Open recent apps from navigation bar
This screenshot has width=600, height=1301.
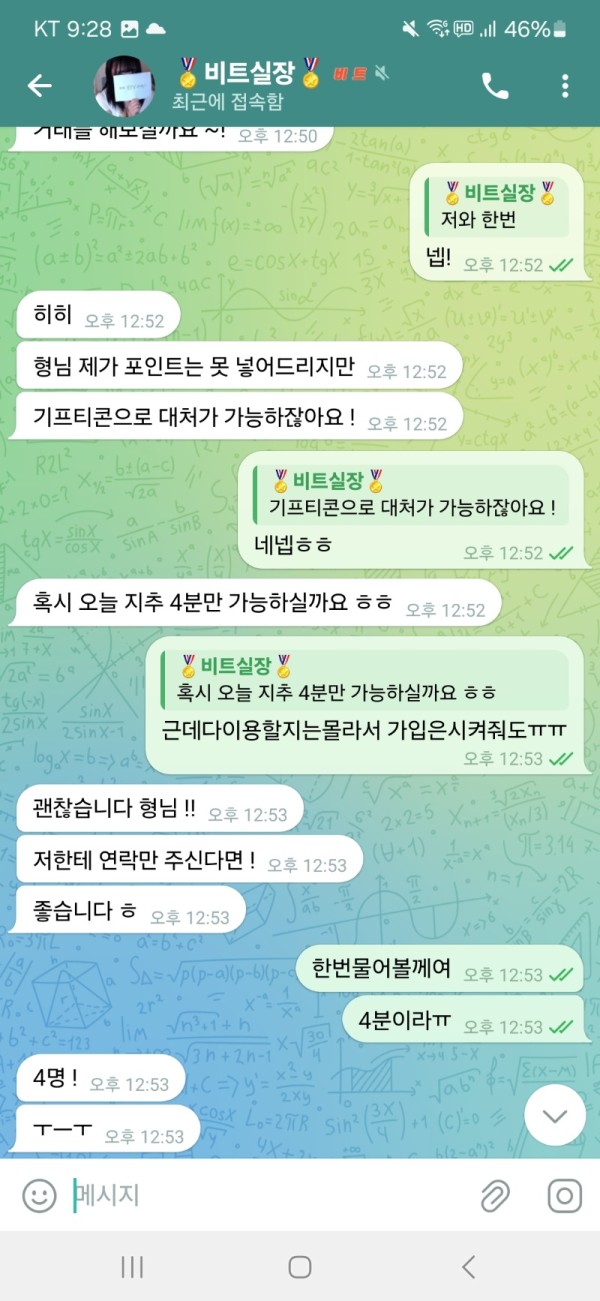click(132, 1267)
